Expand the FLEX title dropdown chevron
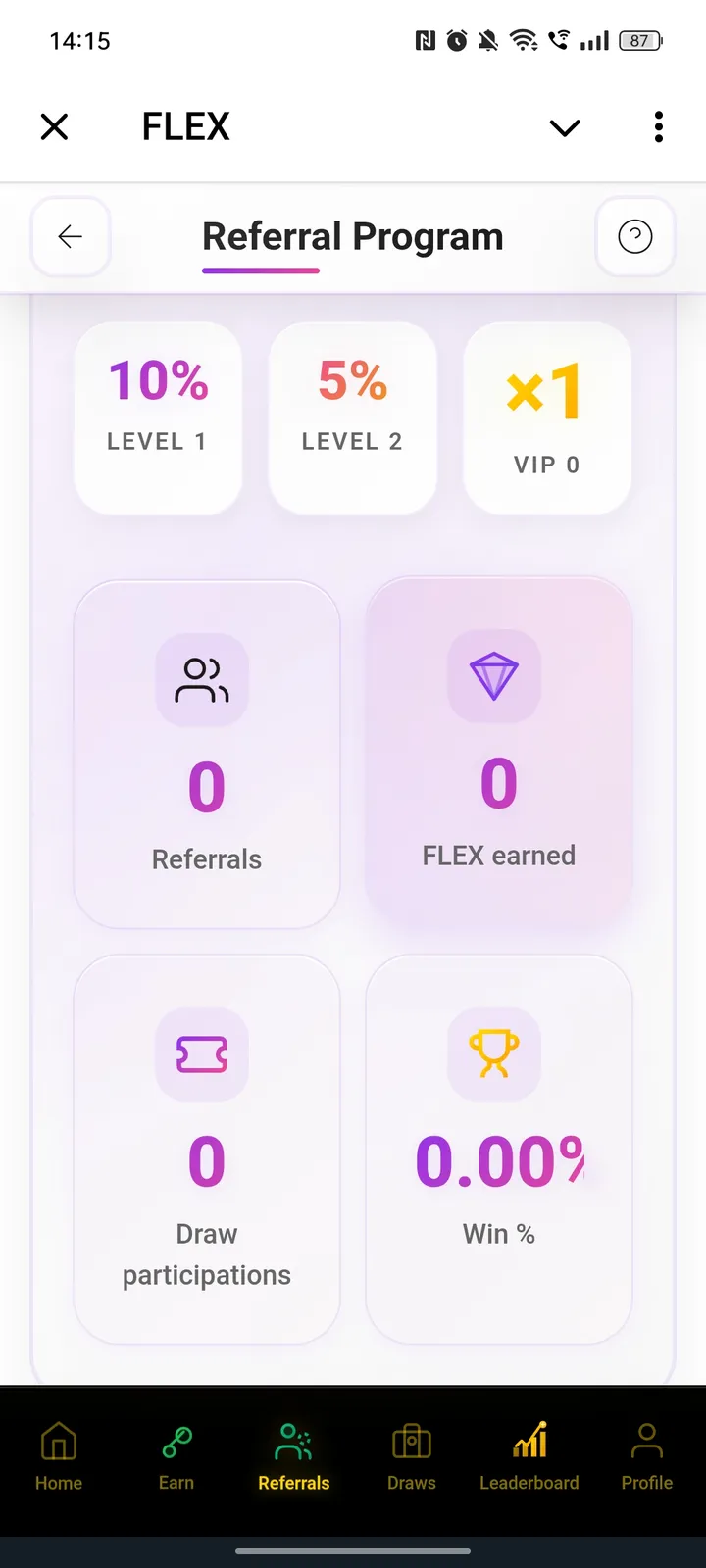Viewport: 706px width, 1568px height. [565, 127]
